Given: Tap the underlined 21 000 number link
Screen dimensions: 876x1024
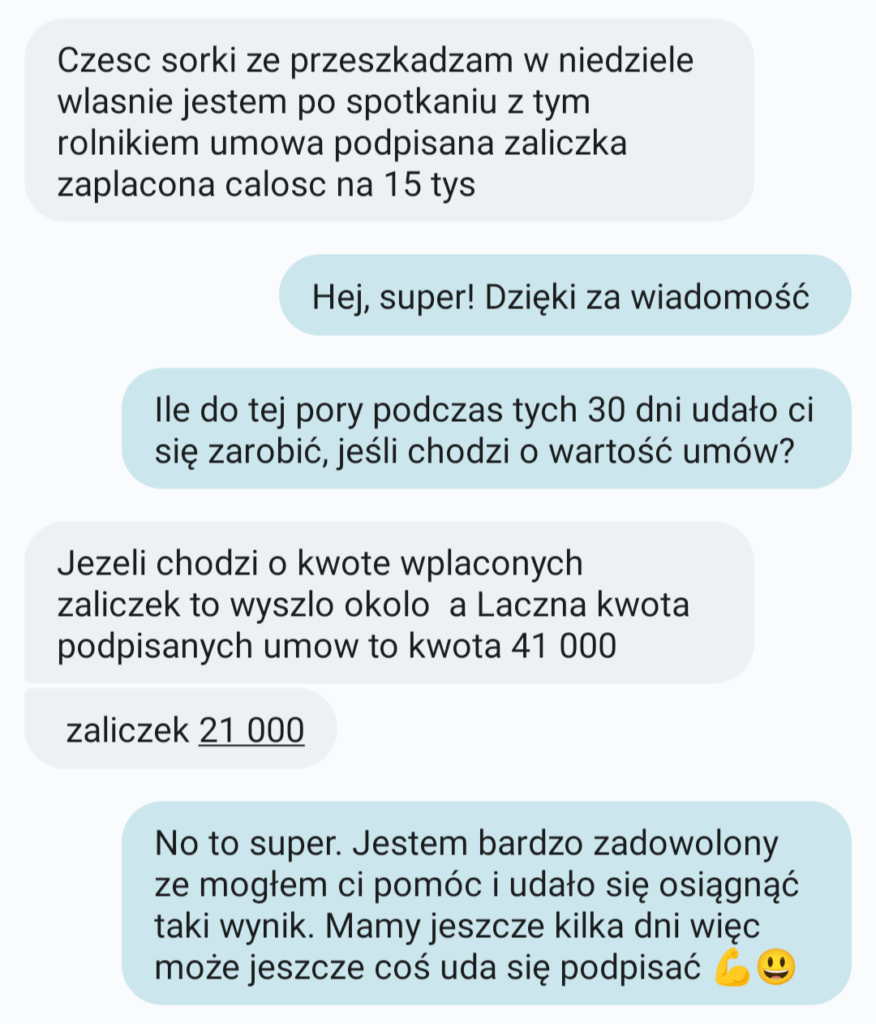Looking at the screenshot, I should click(x=251, y=731).
